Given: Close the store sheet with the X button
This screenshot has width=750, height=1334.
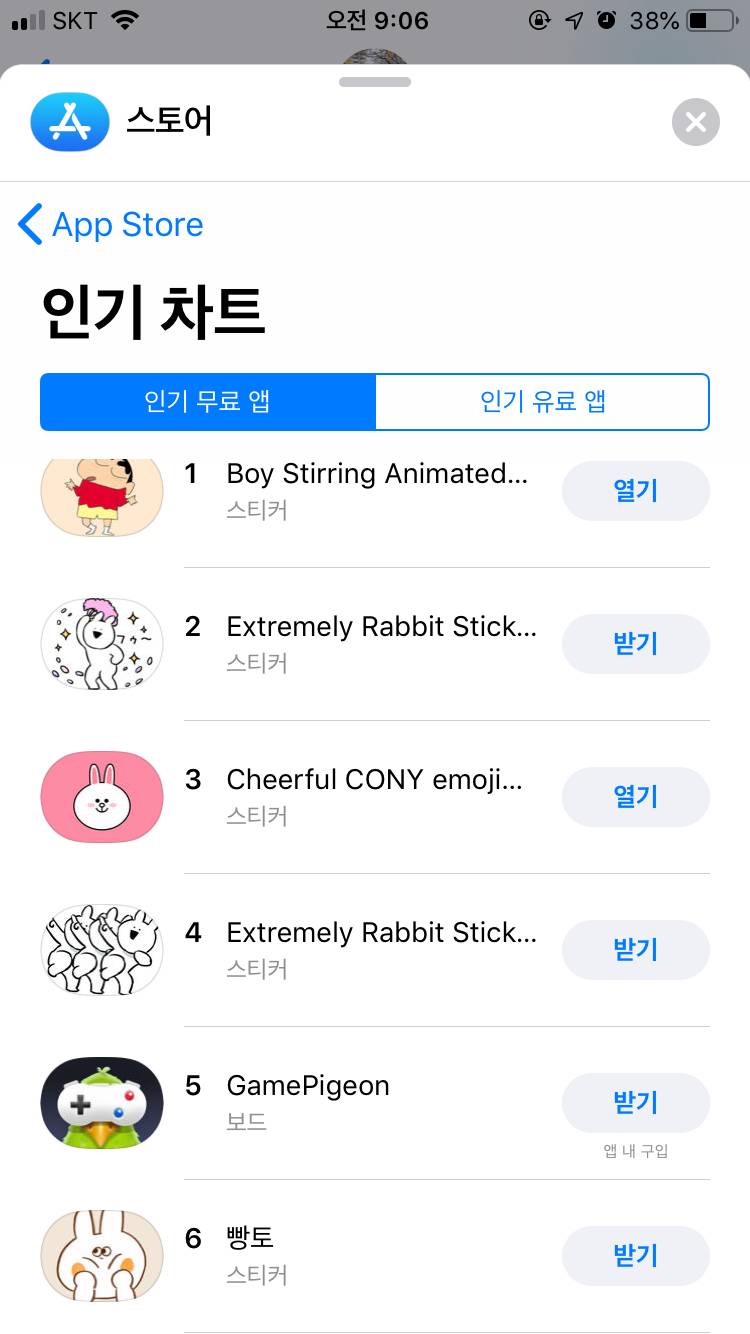Looking at the screenshot, I should coord(695,122).
